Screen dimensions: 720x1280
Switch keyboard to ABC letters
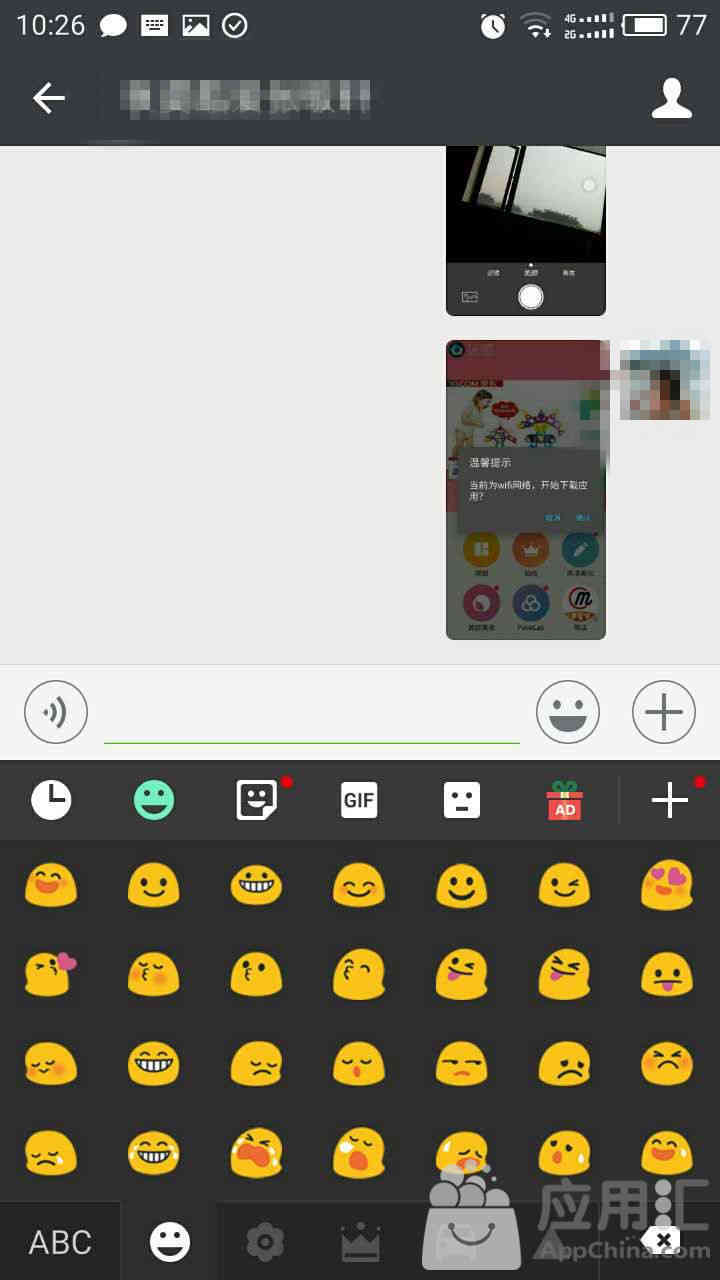60,1242
